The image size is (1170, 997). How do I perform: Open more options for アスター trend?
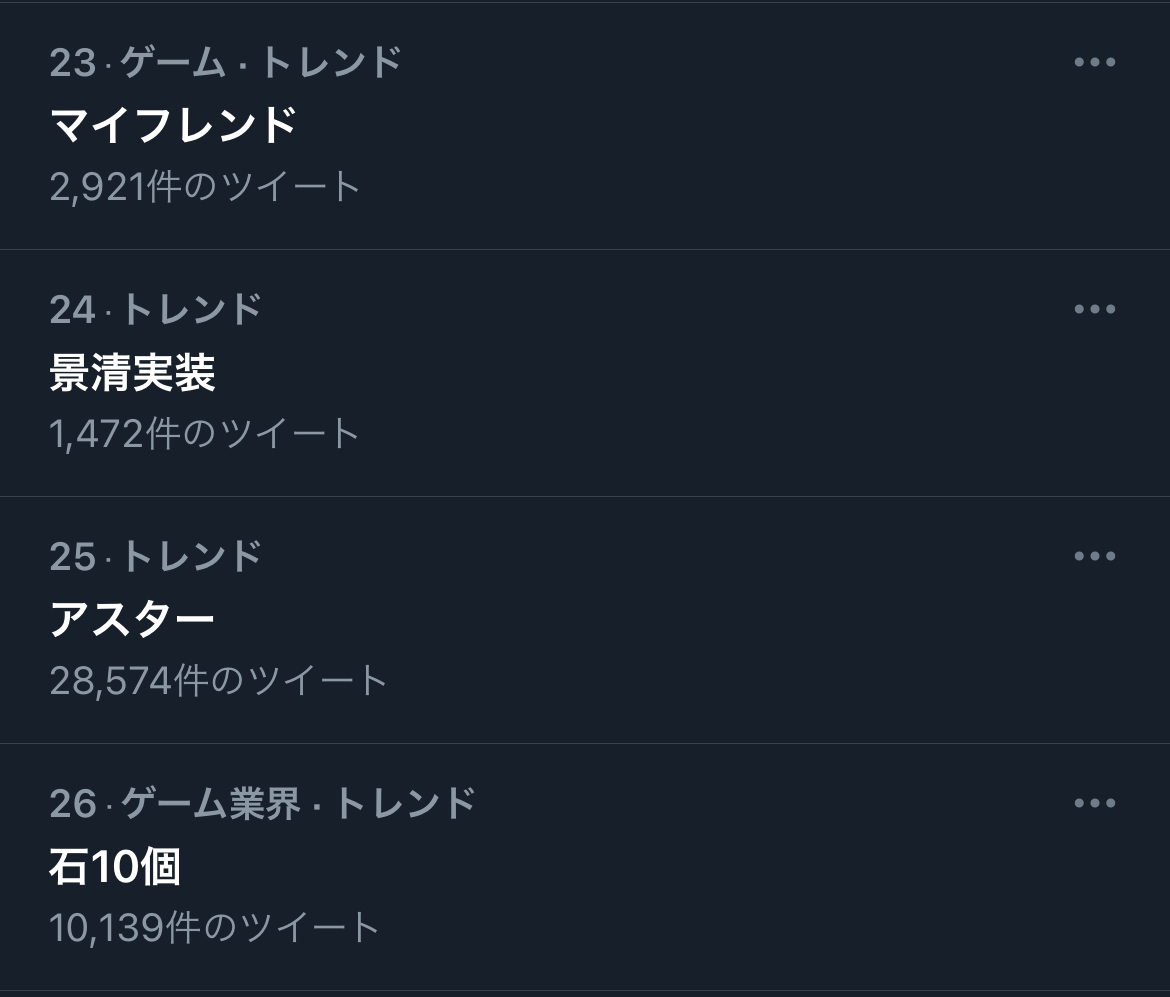click(x=1094, y=556)
